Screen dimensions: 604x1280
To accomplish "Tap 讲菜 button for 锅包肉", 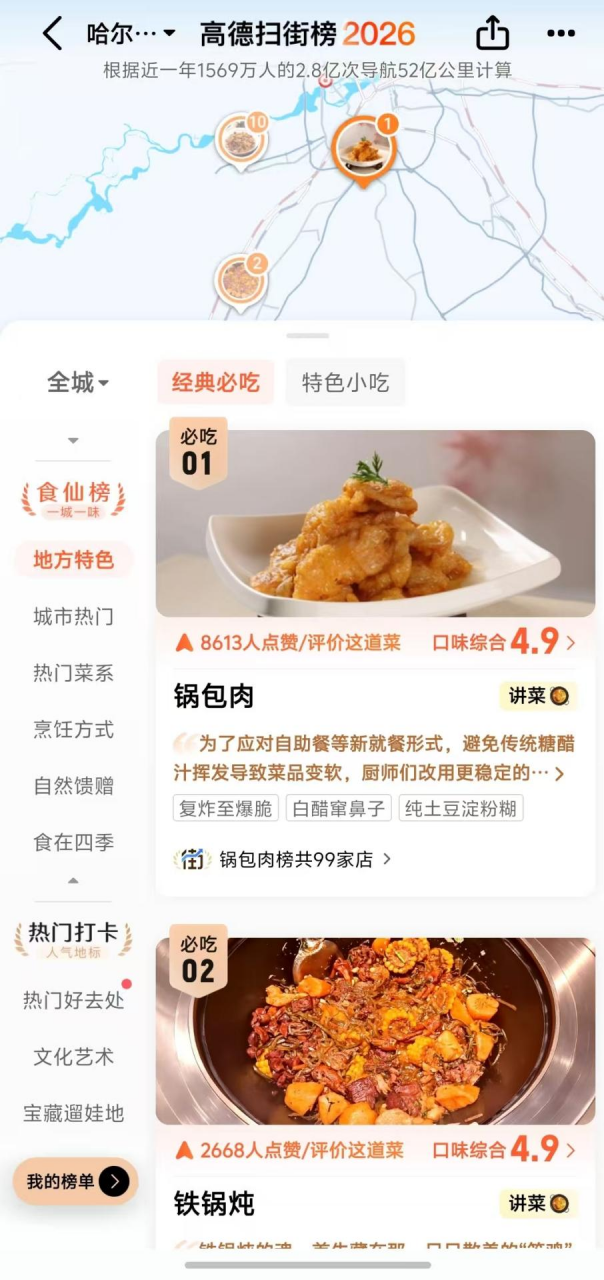I will 539,696.
